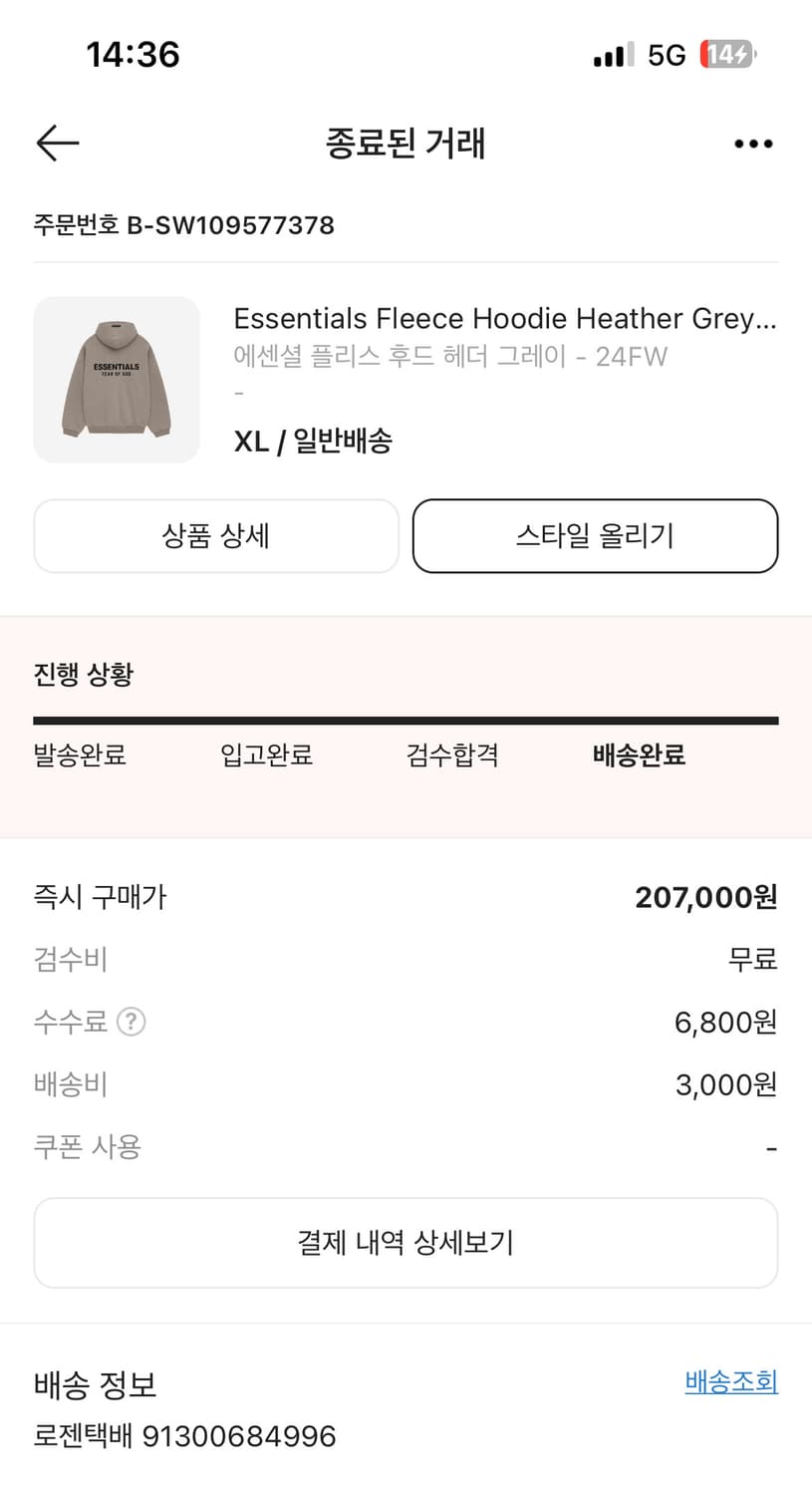
Task: Open the more options menu (•••)
Action: [x=752, y=143]
